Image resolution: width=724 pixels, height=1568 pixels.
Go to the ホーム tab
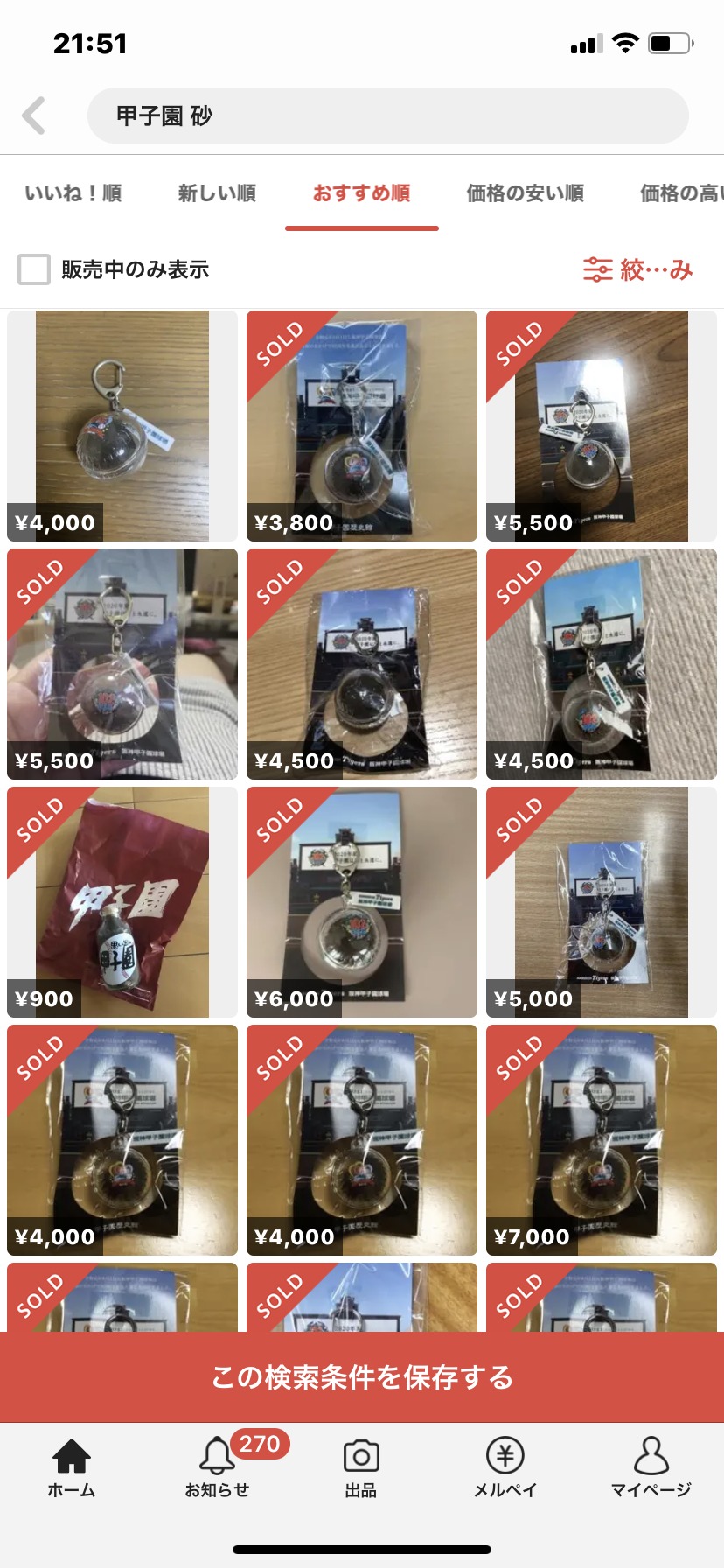coord(72,1466)
